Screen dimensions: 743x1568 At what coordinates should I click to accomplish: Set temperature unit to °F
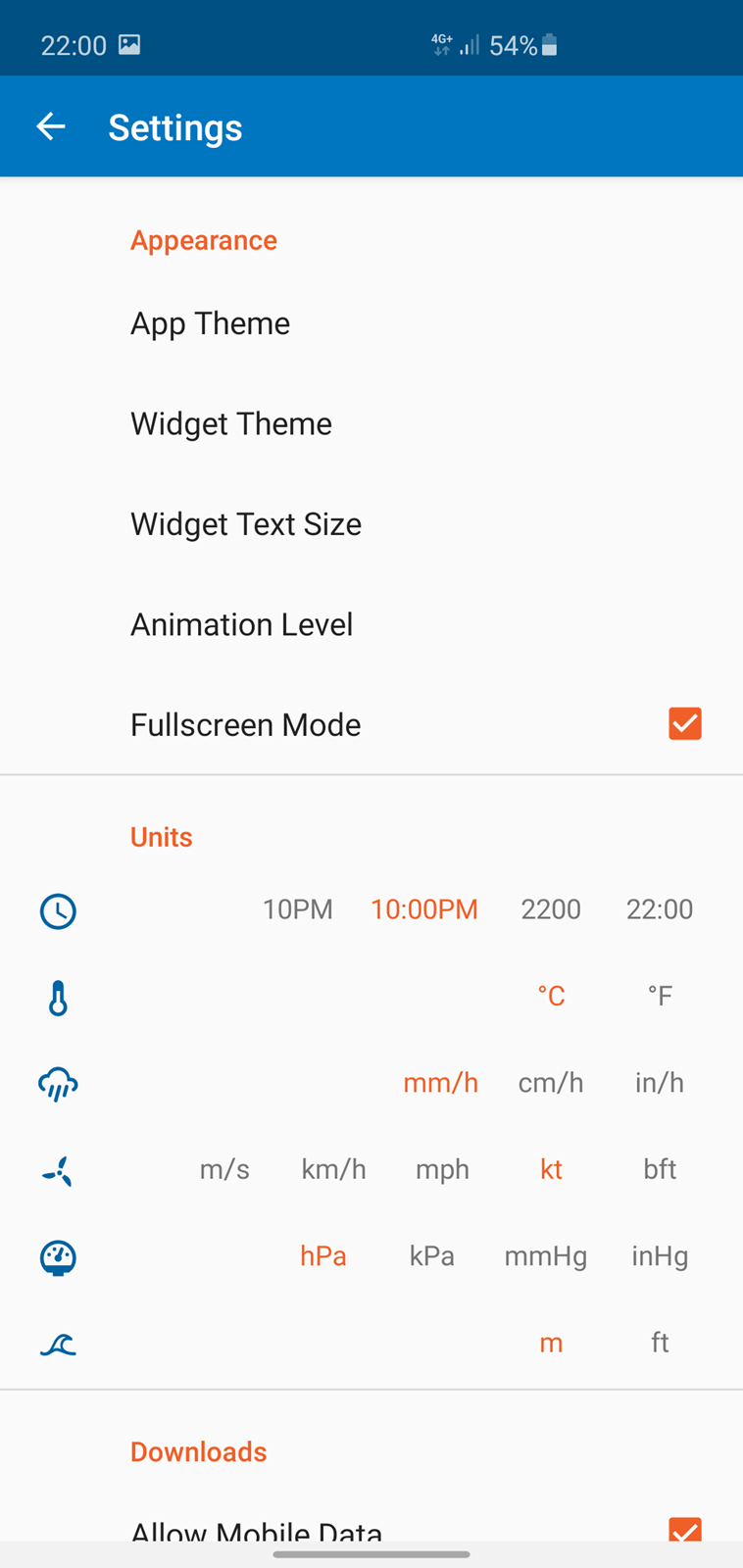click(660, 997)
